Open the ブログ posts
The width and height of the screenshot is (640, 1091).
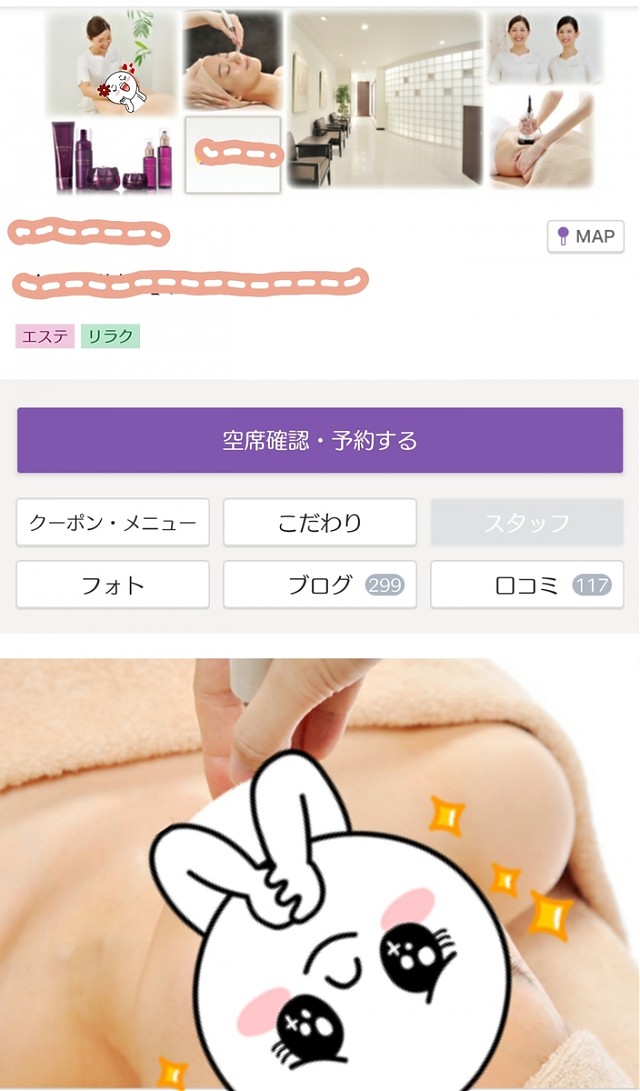[320, 585]
